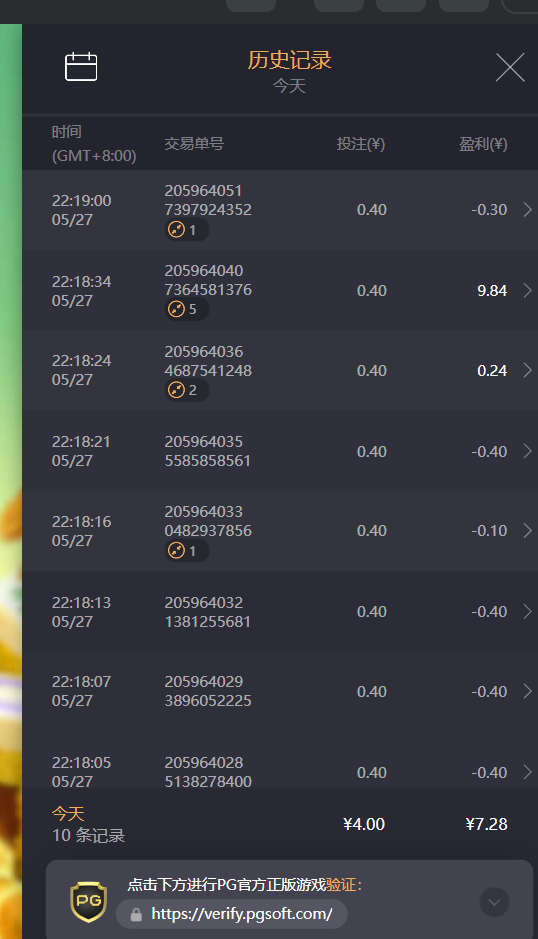View details of the 9.84 profit record
The image size is (538, 939).
tap(280, 290)
